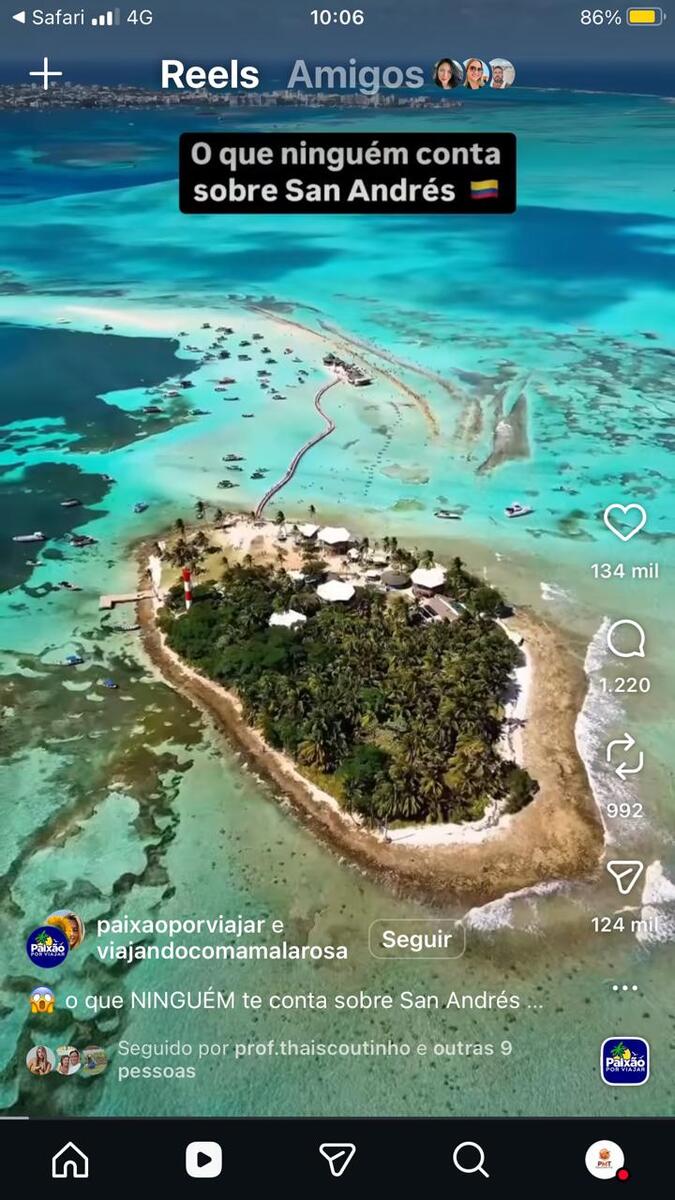Open comments on this reel
This screenshot has width=675, height=1200.
tap(625, 640)
